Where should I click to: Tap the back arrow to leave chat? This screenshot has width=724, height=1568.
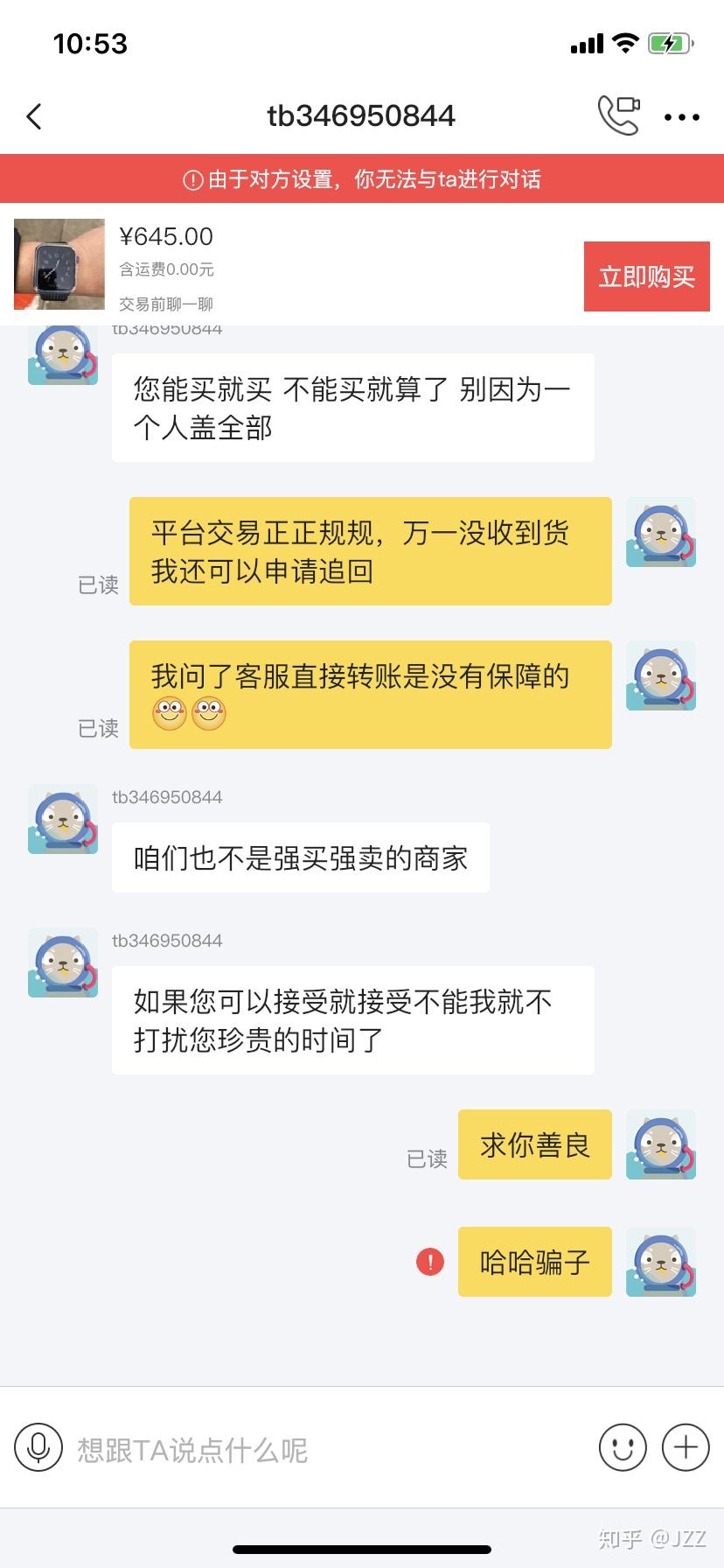[x=35, y=115]
